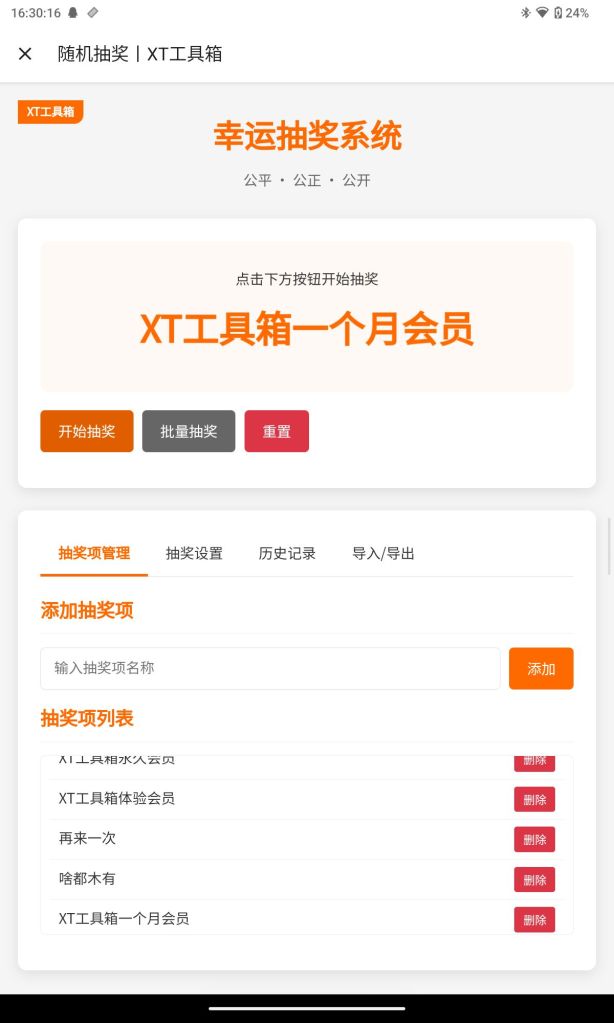Open the 抽奖设置 tab
This screenshot has height=1023, width=614.
click(x=194, y=553)
